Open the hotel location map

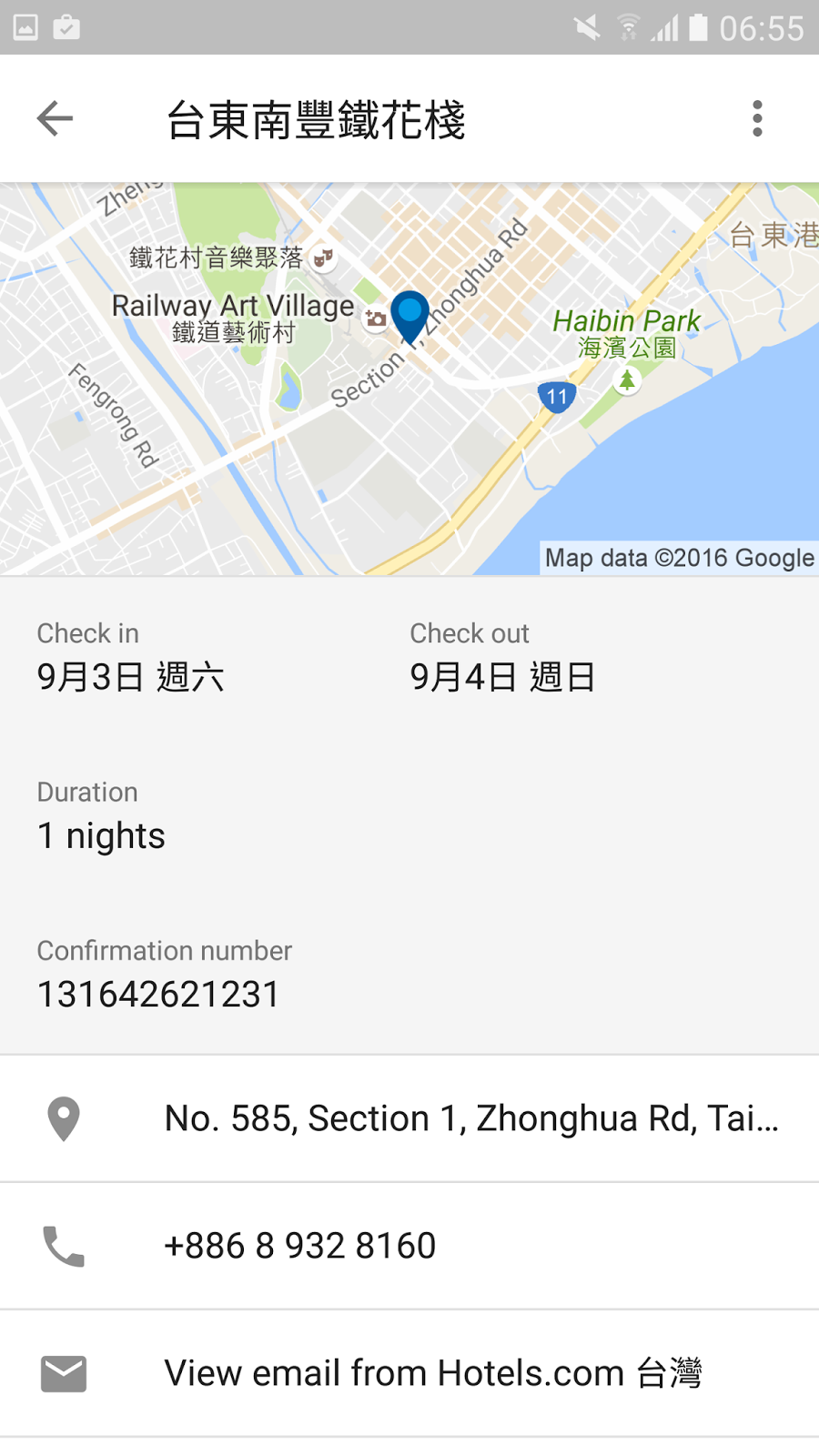[x=409, y=379]
